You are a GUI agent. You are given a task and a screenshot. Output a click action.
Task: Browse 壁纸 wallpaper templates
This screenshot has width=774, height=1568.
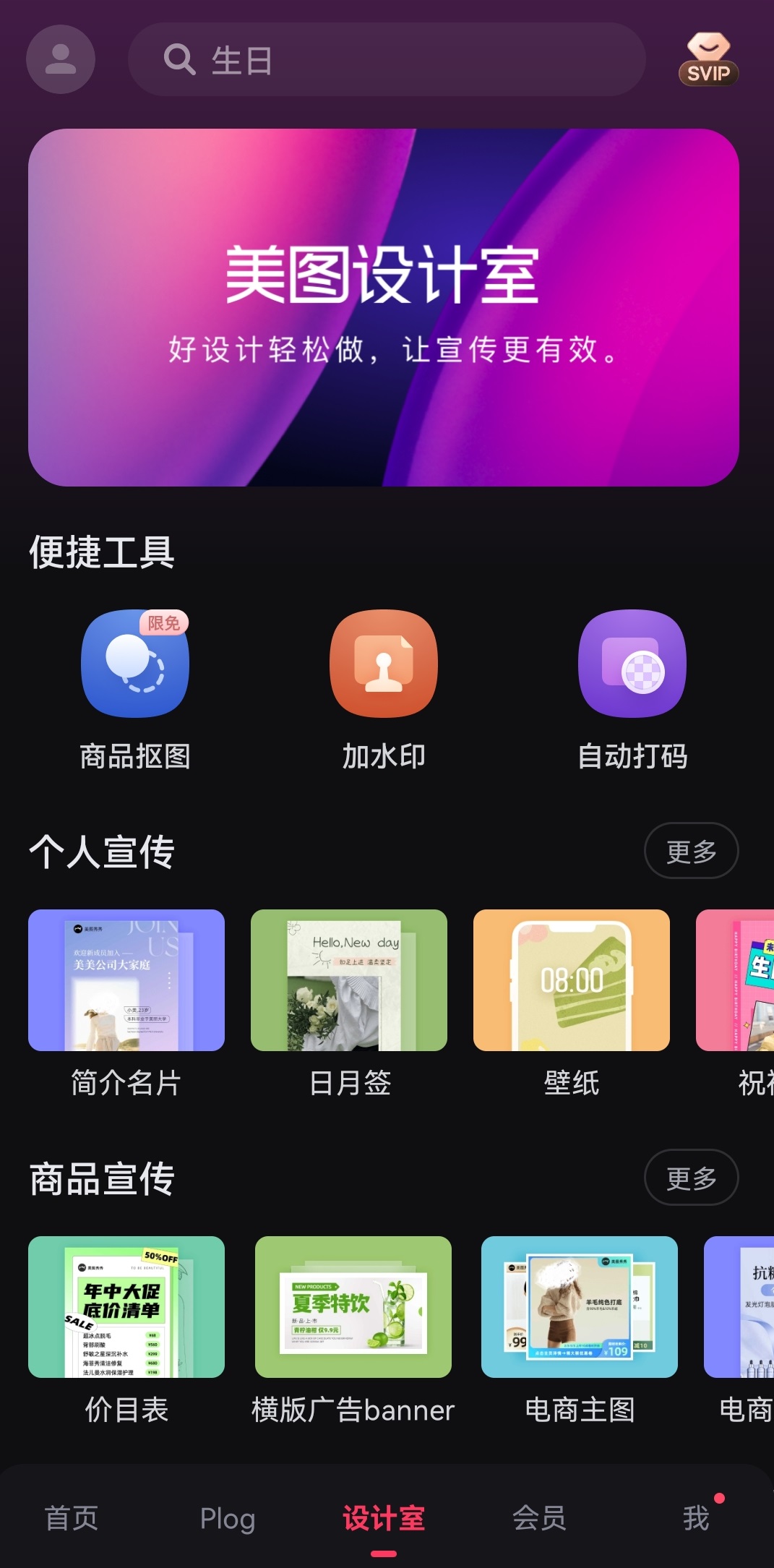pyautogui.click(x=572, y=980)
